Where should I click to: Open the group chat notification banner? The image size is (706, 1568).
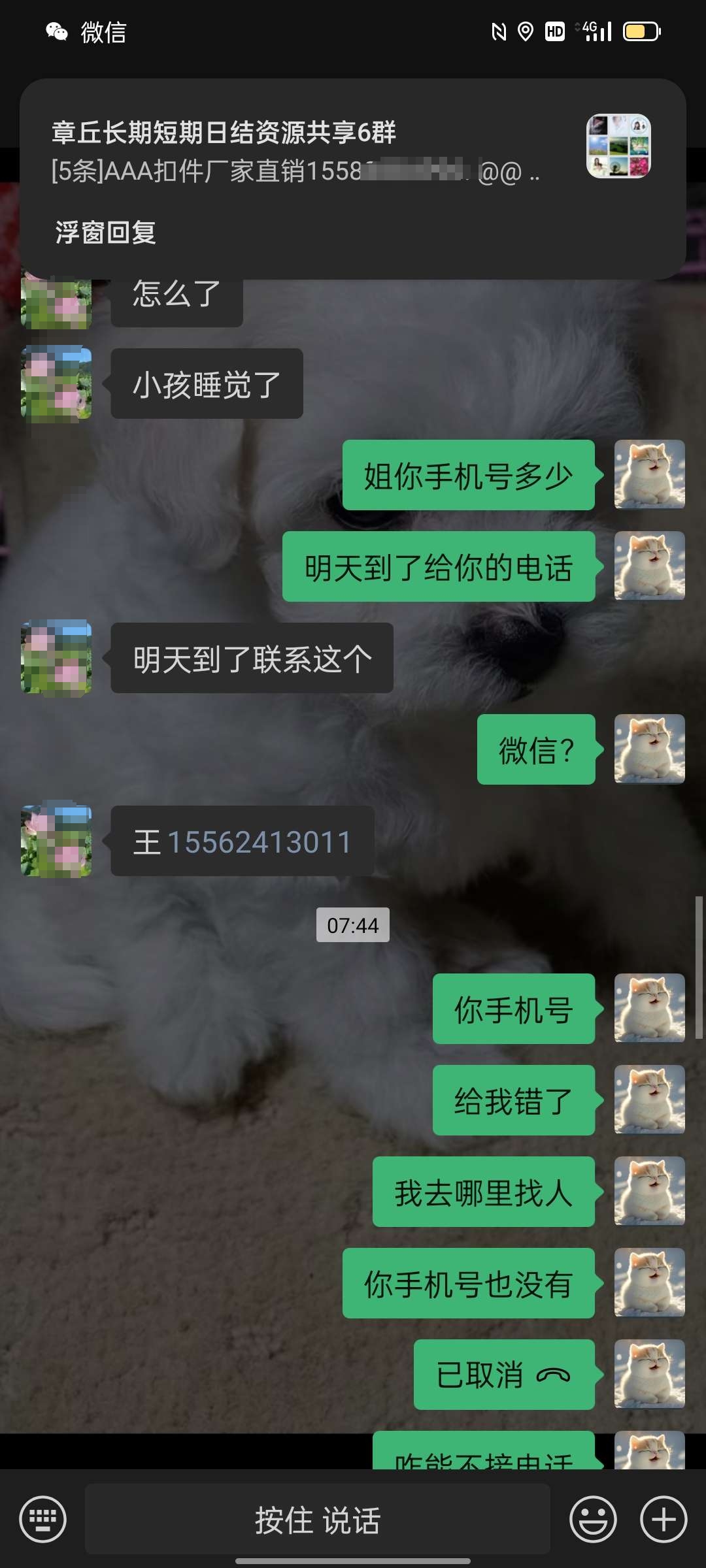pyautogui.click(x=352, y=152)
